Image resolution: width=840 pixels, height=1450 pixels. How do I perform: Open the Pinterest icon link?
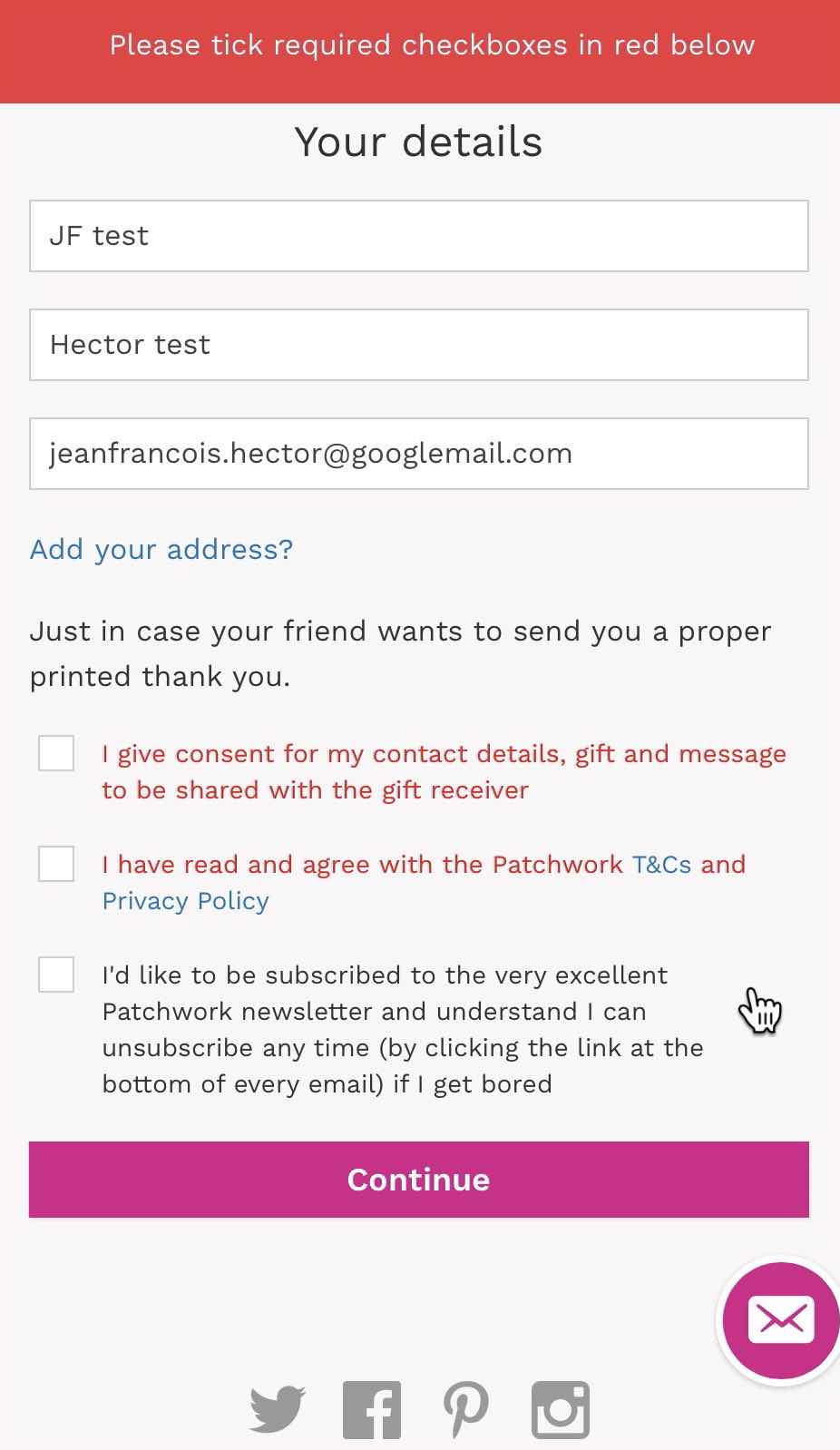point(466,1410)
